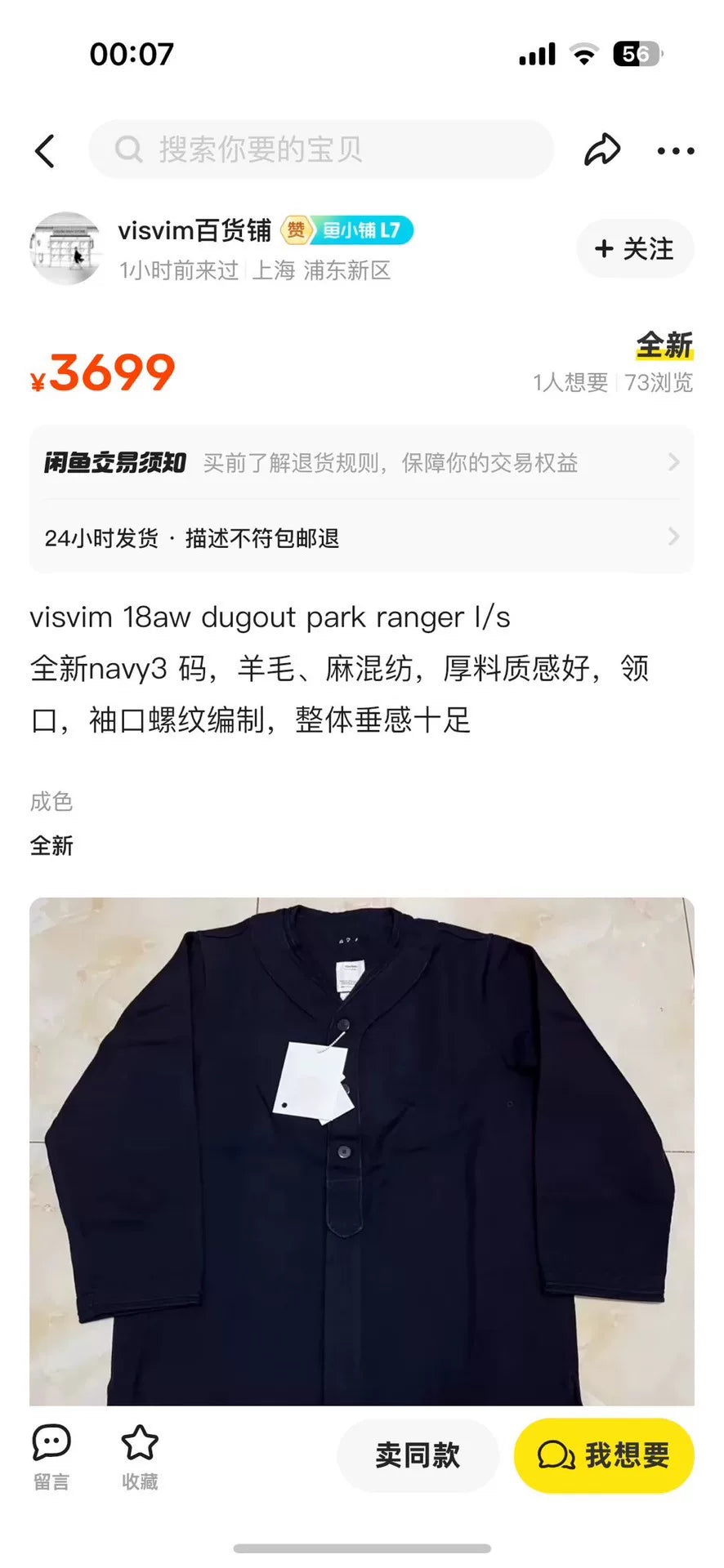This screenshot has height=1568, width=724.
Task: Open the navy shirt product photo
Action: (361, 1150)
